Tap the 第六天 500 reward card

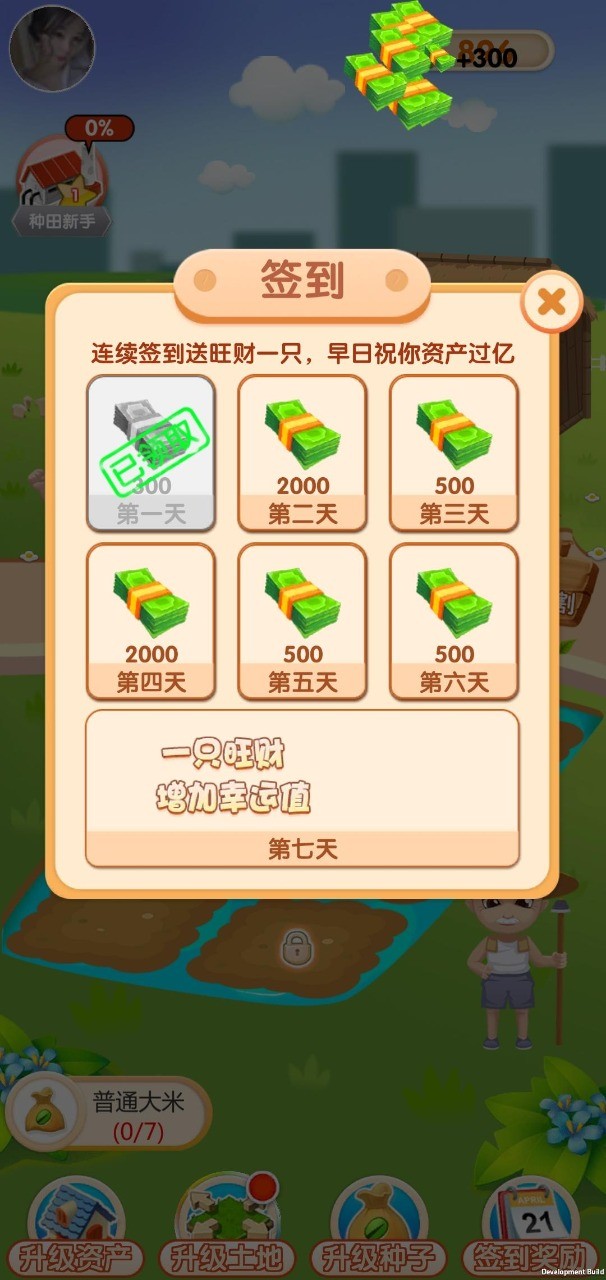click(453, 621)
